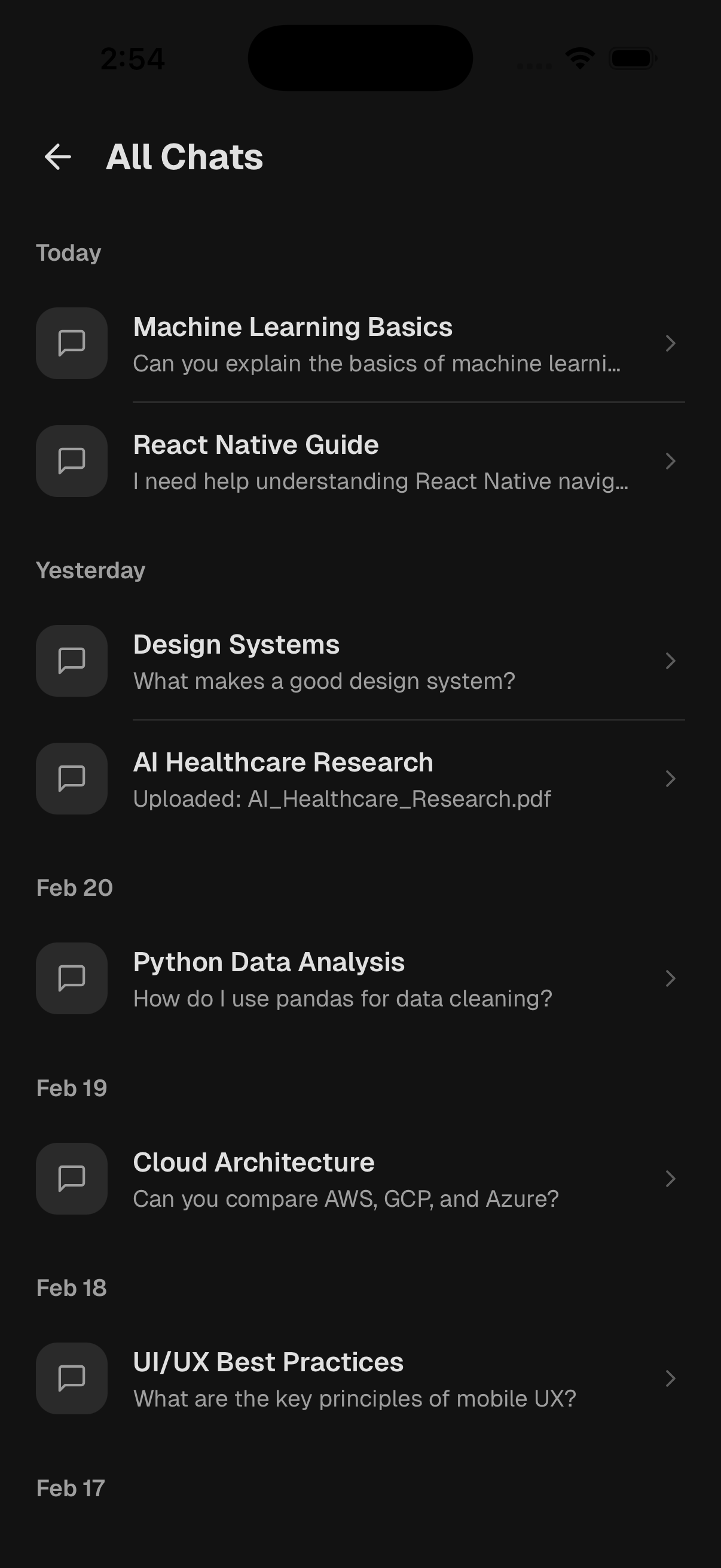Select the Python Data Analysis chat icon
This screenshot has width=721, height=1568.
tap(71, 978)
